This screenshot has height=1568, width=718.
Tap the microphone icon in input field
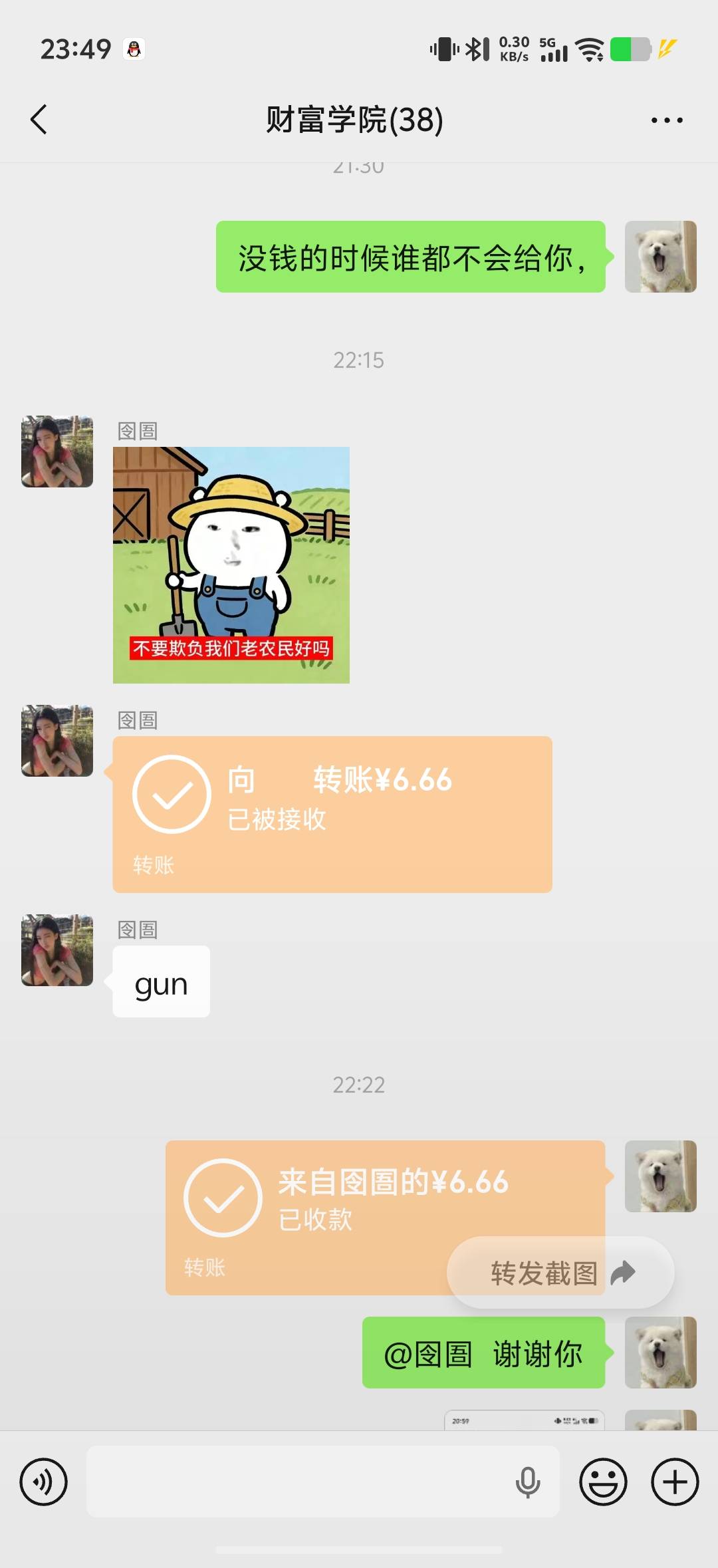pos(528,1482)
